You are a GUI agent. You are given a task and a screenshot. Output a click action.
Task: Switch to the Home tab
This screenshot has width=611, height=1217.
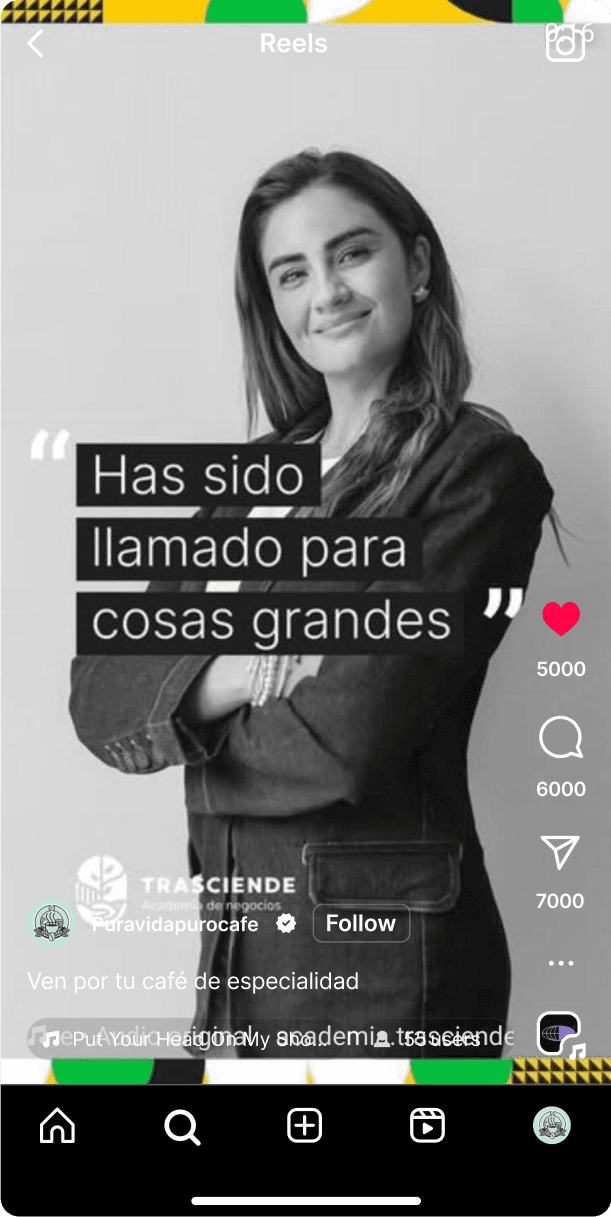pos(57,1126)
